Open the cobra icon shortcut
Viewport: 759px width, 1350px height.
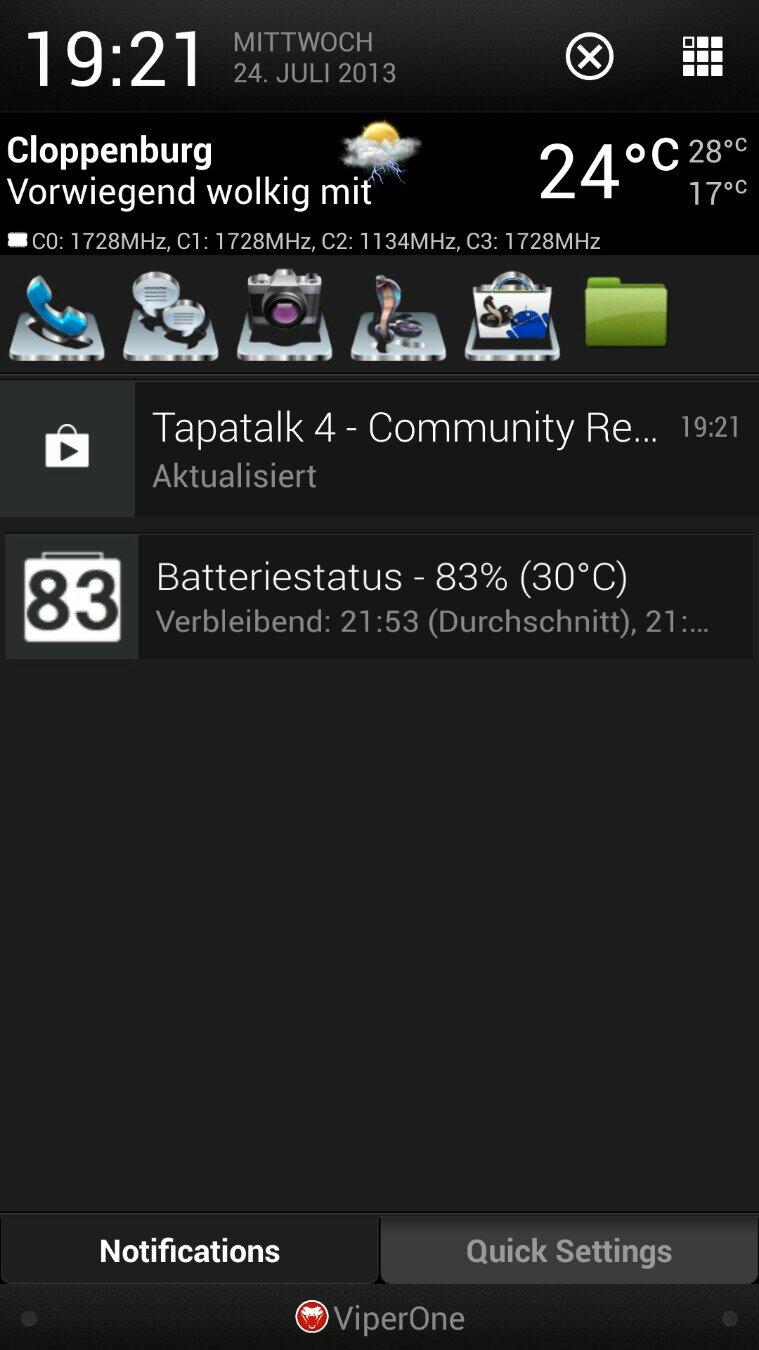pyautogui.click(x=398, y=316)
